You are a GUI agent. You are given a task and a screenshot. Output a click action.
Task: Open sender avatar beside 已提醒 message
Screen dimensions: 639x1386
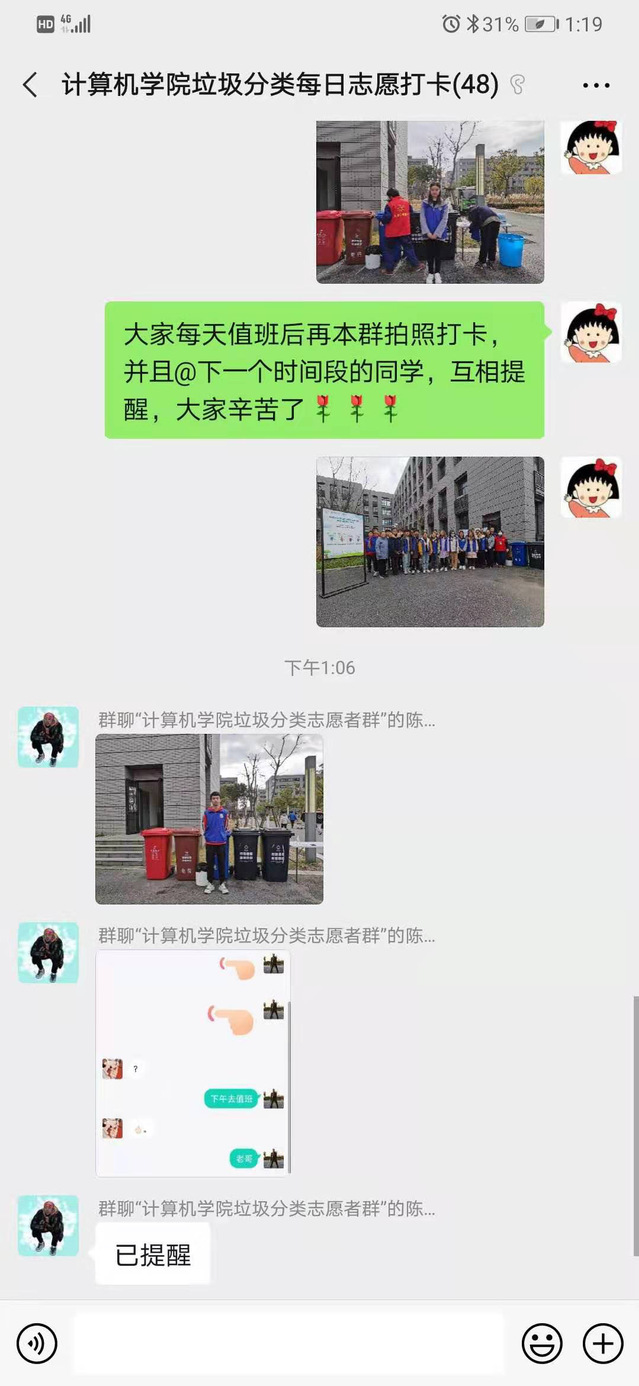(48, 1226)
